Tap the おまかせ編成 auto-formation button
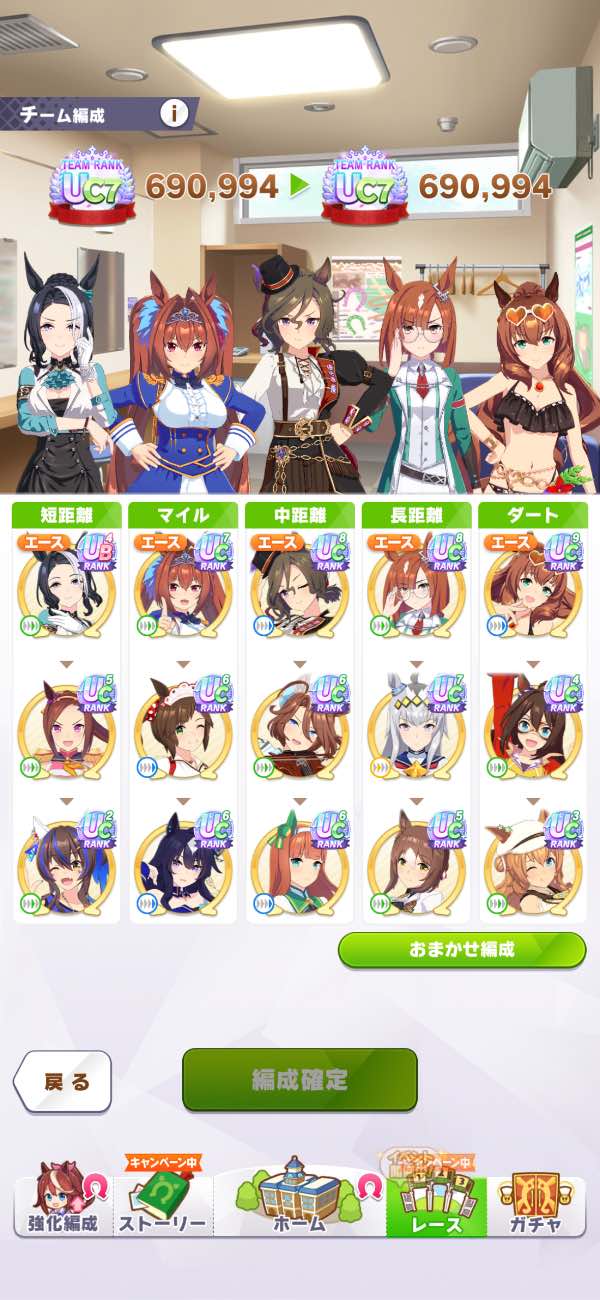 click(461, 950)
